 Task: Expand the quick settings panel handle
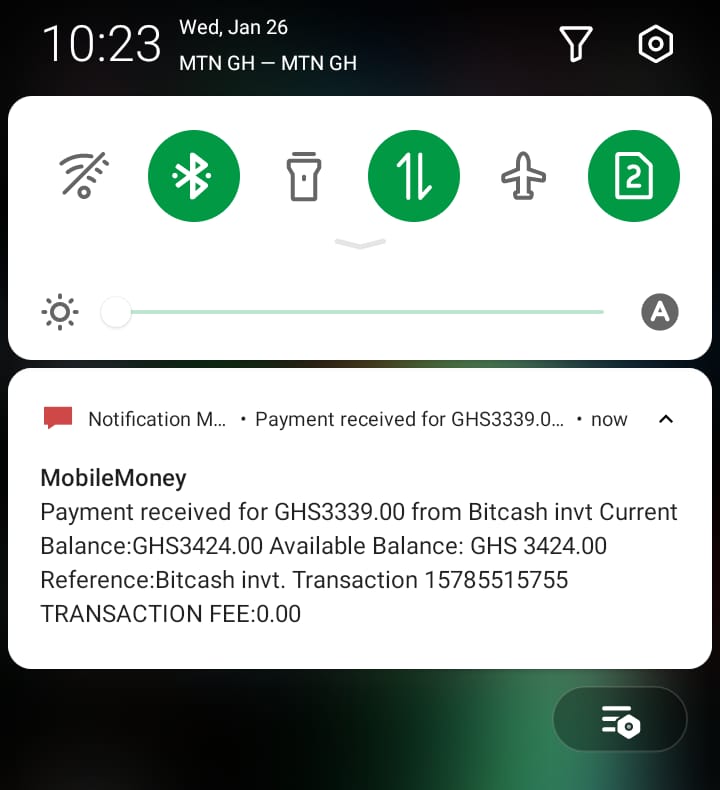tap(359, 243)
